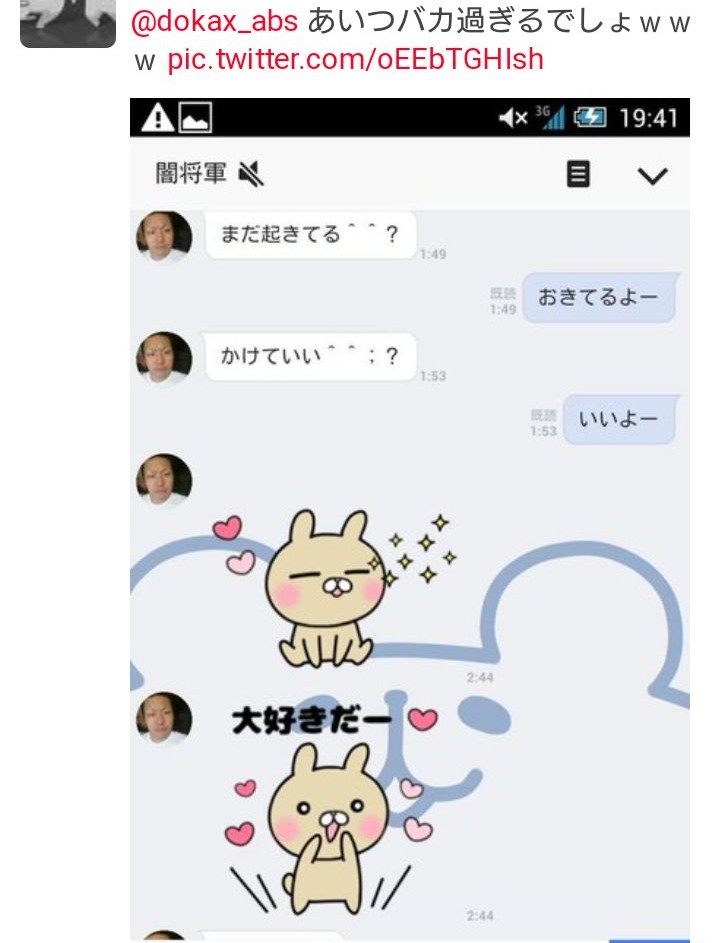
Task: Open the @dokax_abs mention
Action: tap(215, 22)
